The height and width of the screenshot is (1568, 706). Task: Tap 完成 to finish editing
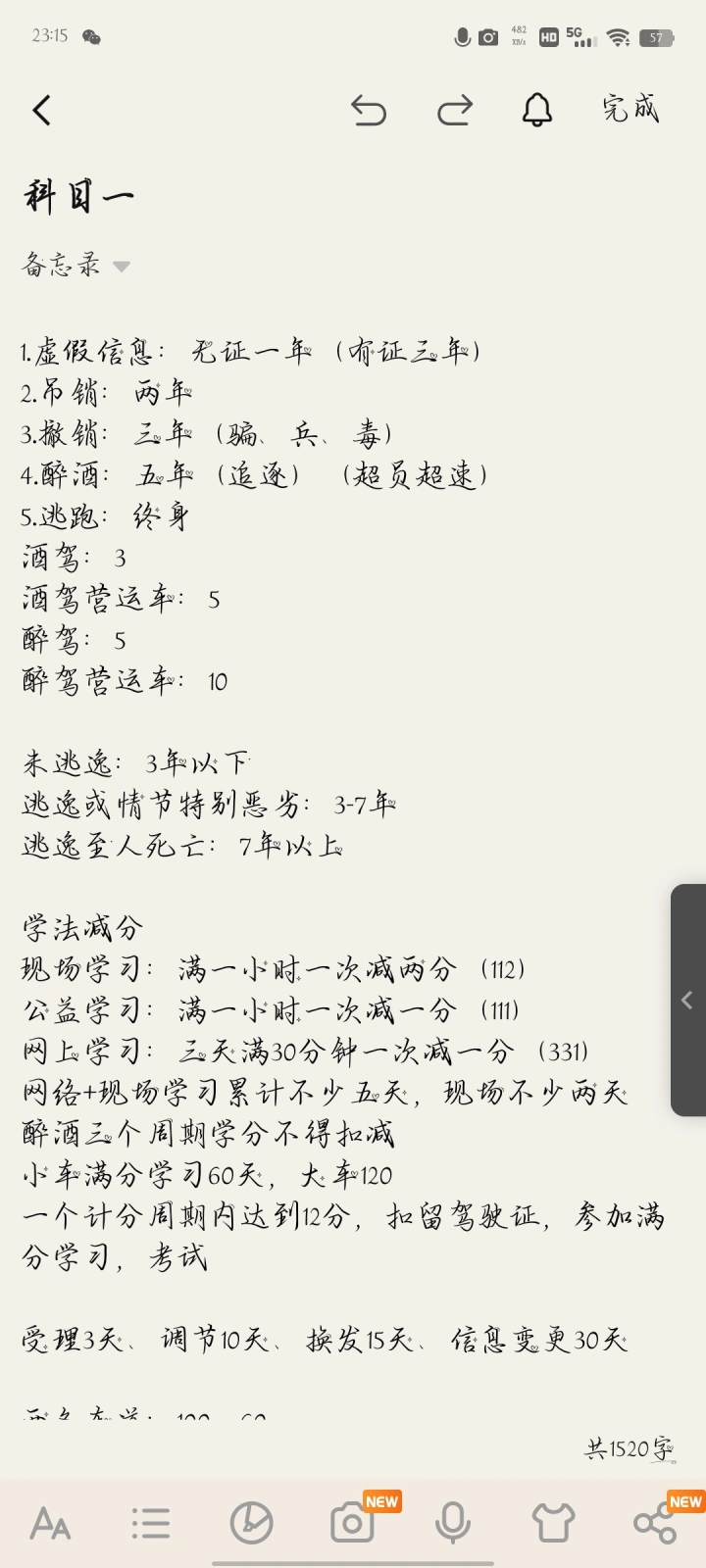click(x=630, y=109)
